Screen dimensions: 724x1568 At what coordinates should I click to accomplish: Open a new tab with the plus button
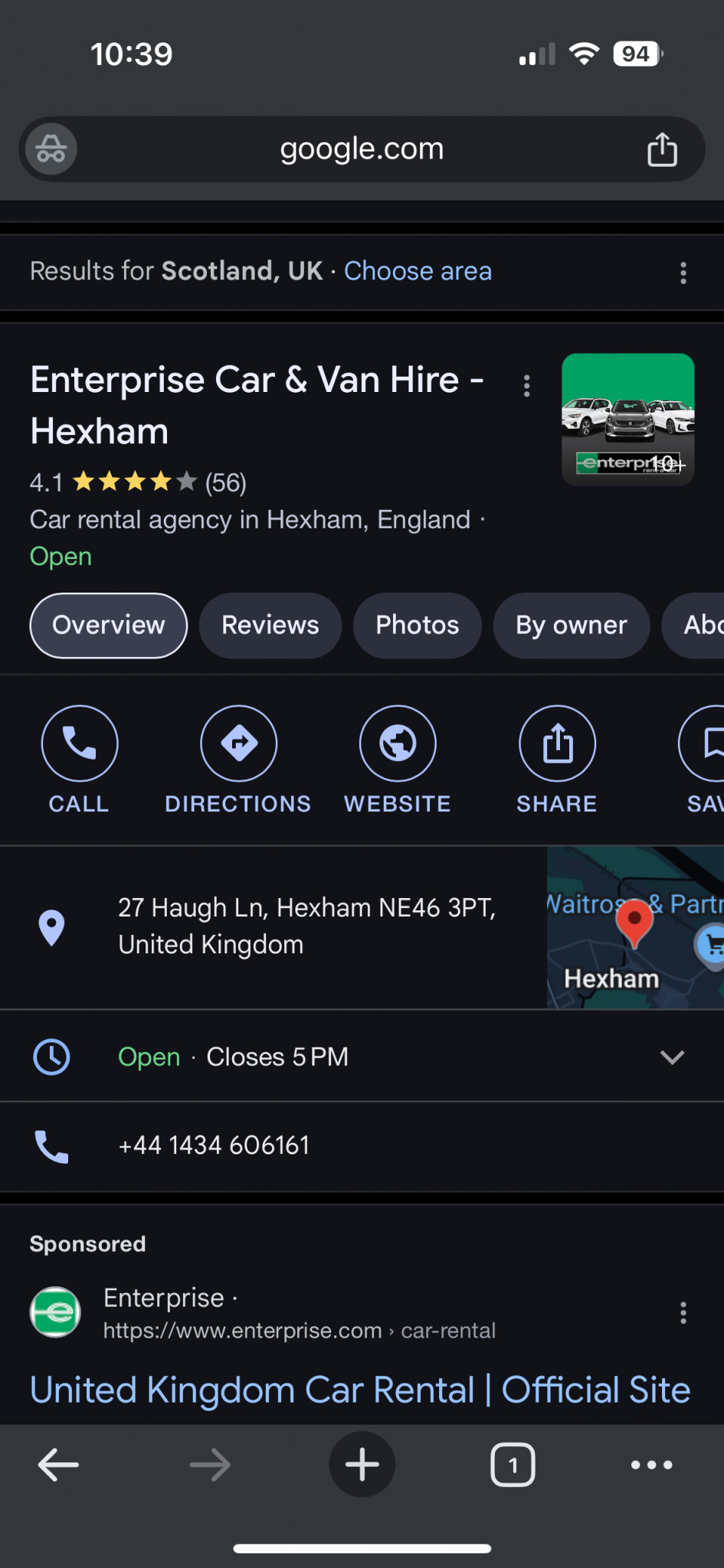click(x=362, y=1465)
